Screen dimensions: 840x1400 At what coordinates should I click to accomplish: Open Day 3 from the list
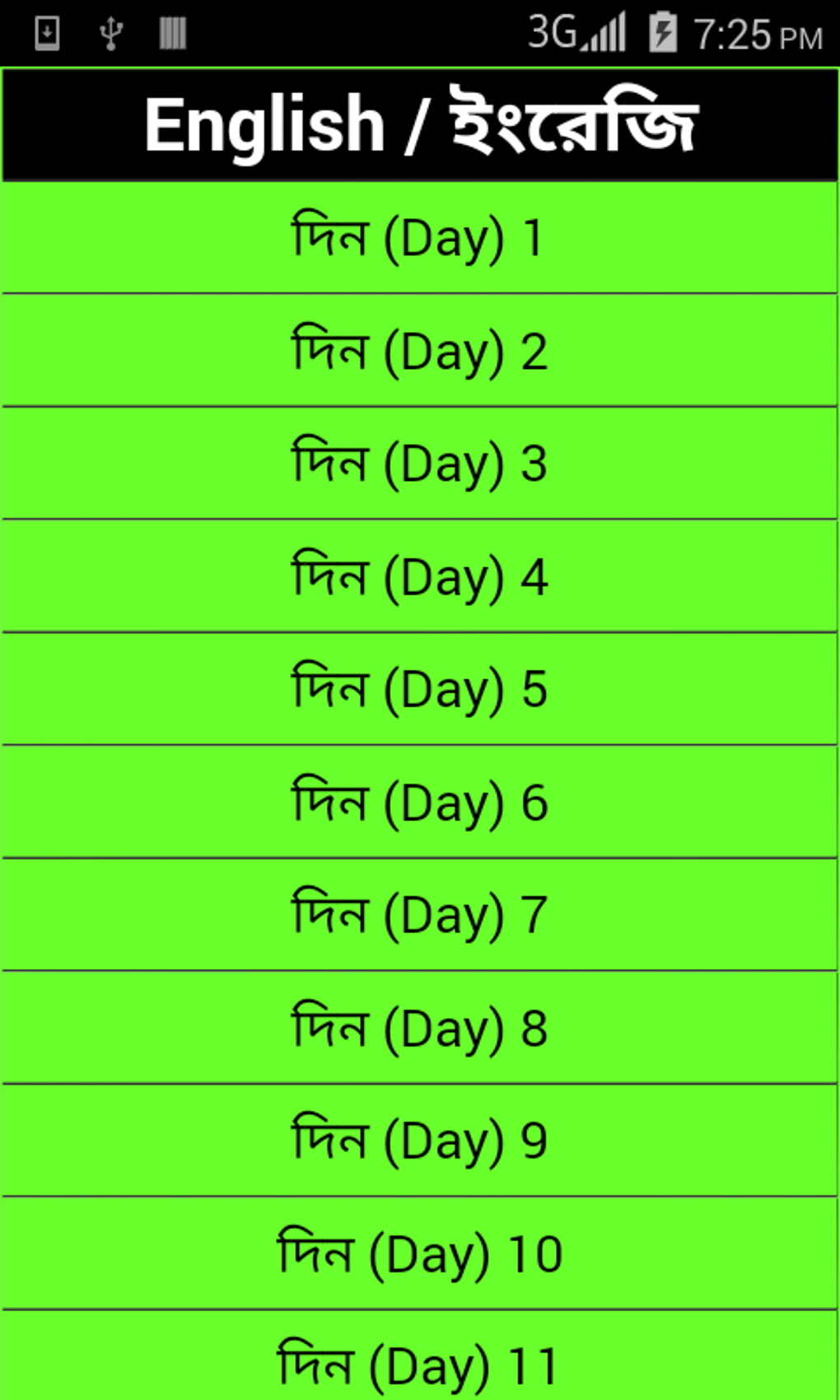coord(419,464)
